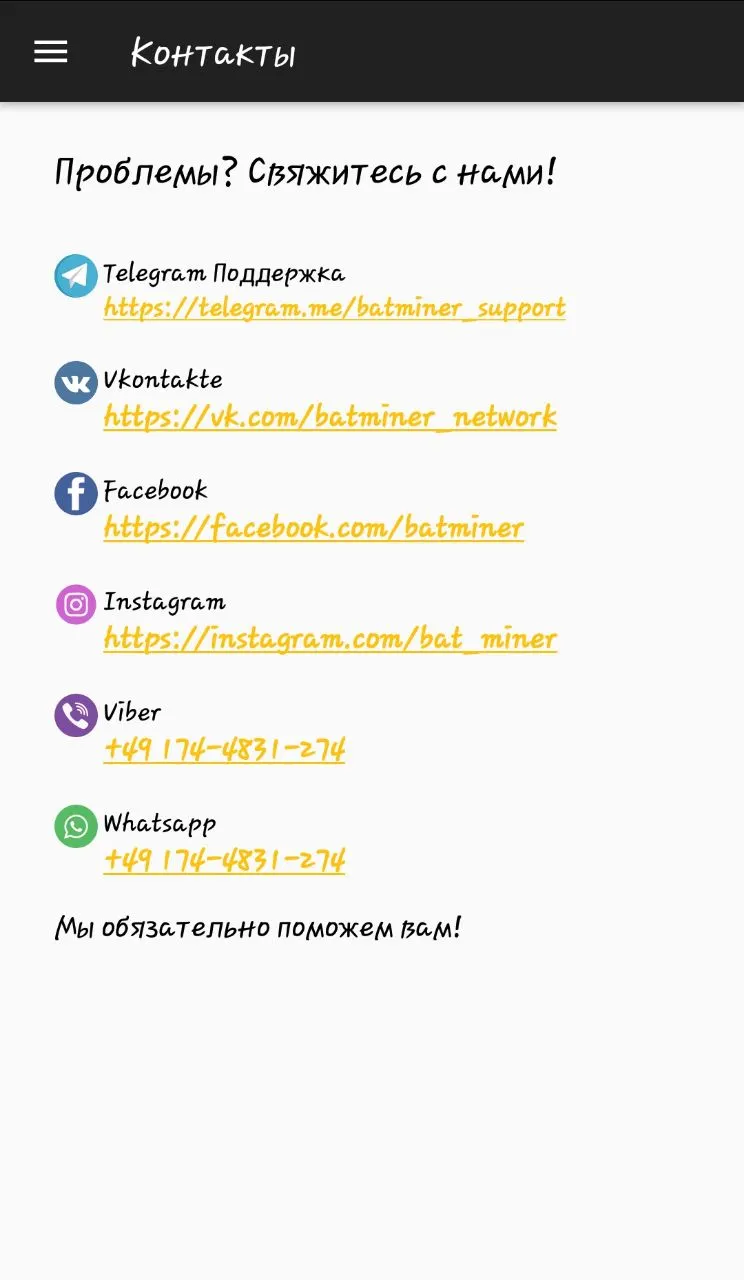Open the Telegram batminer_support link

pyautogui.click(x=335, y=307)
